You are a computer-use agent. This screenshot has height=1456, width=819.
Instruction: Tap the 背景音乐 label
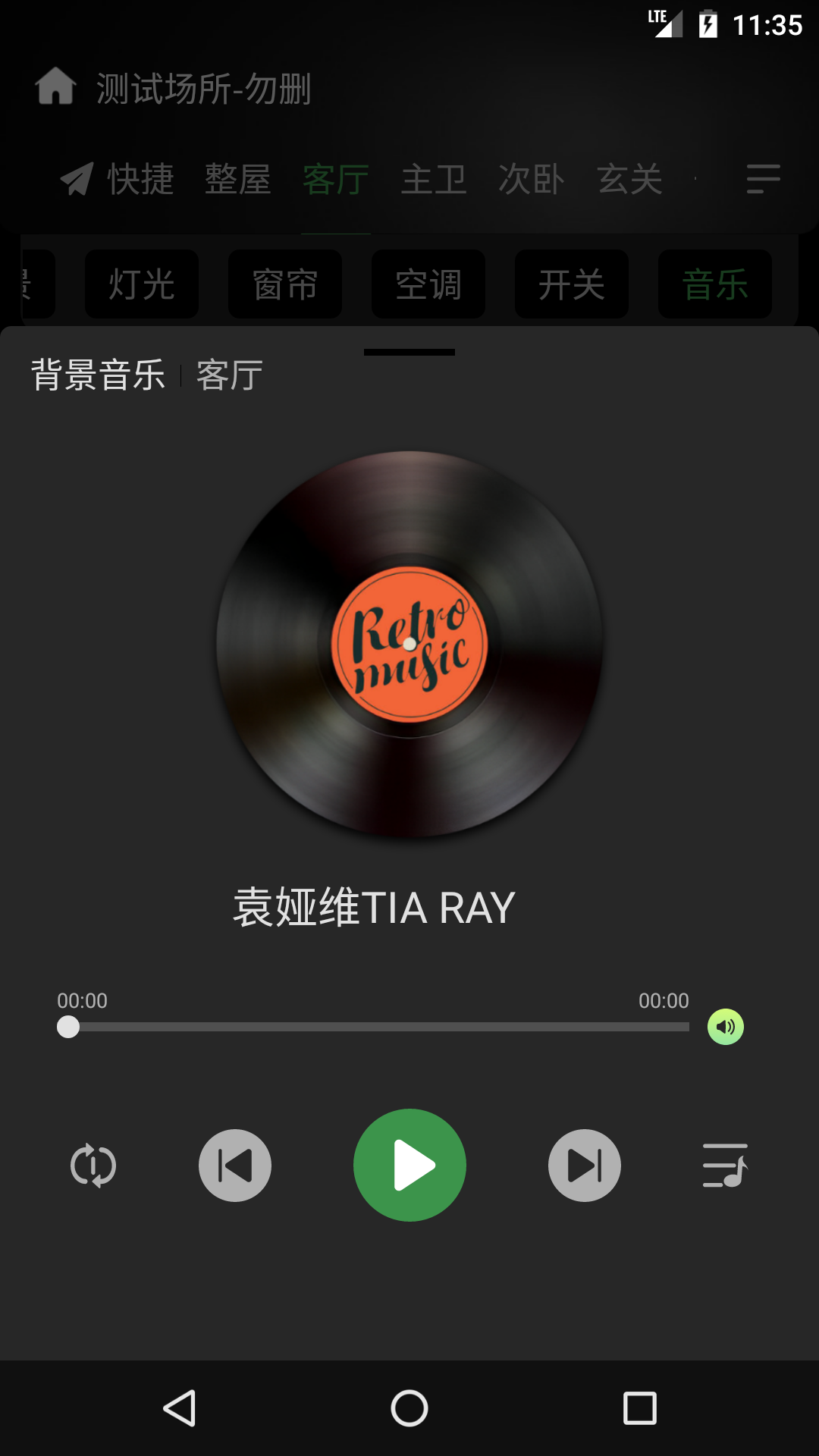(x=99, y=373)
